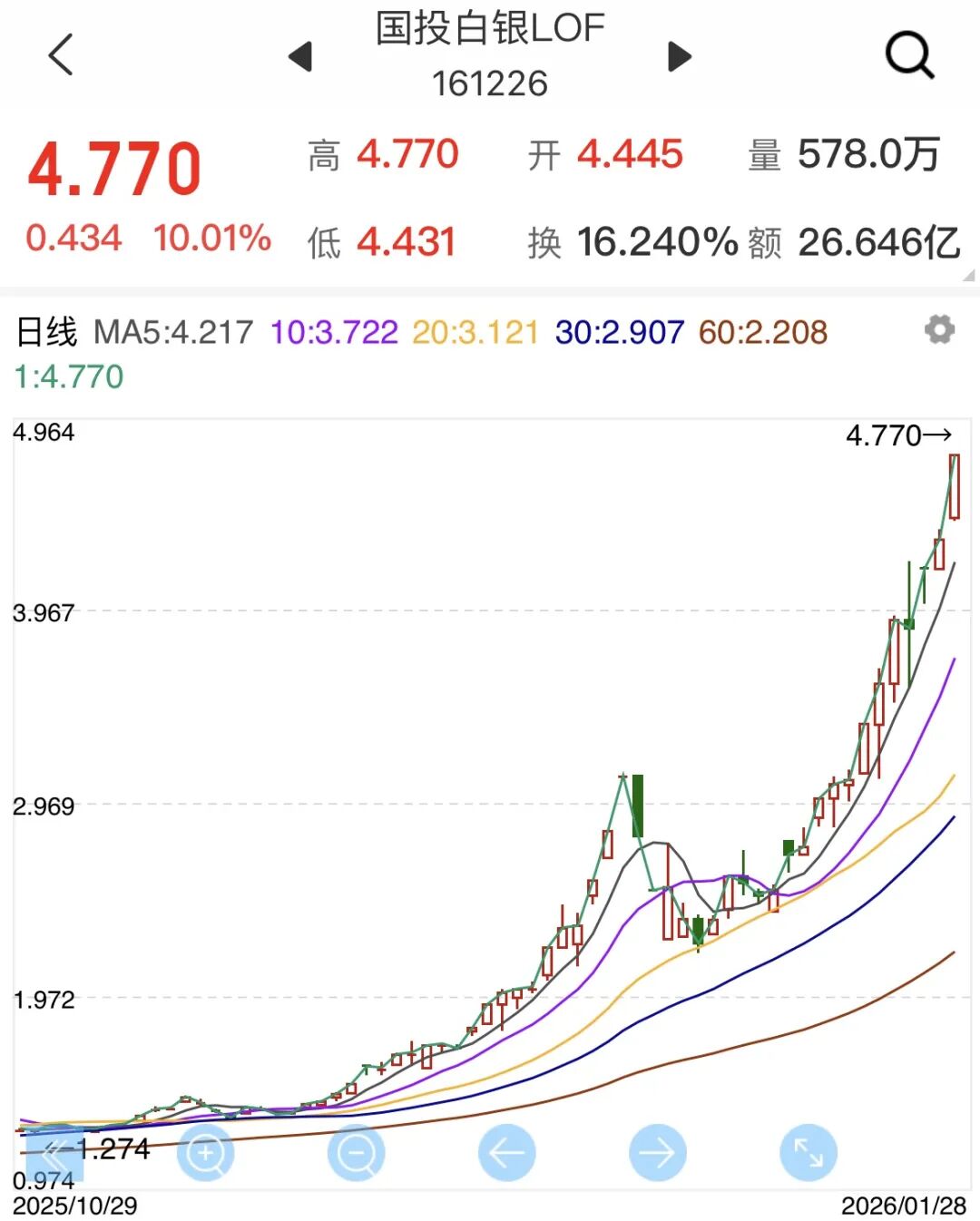The width and height of the screenshot is (980, 1221).
Task: Expand more quote details via corner triangle
Action: (x=968, y=274)
